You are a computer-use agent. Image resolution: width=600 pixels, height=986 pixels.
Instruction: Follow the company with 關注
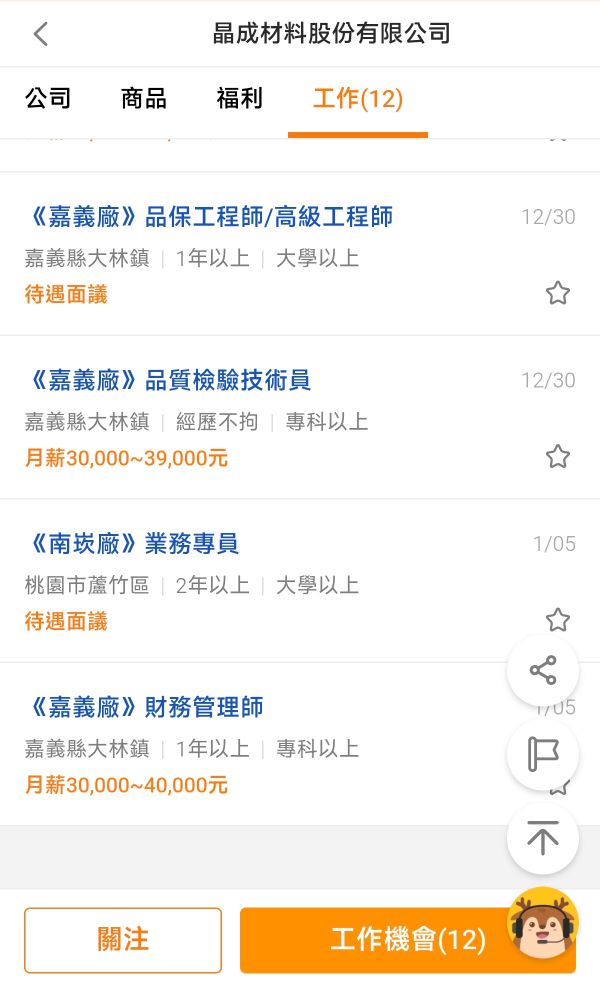tap(123, 940)
